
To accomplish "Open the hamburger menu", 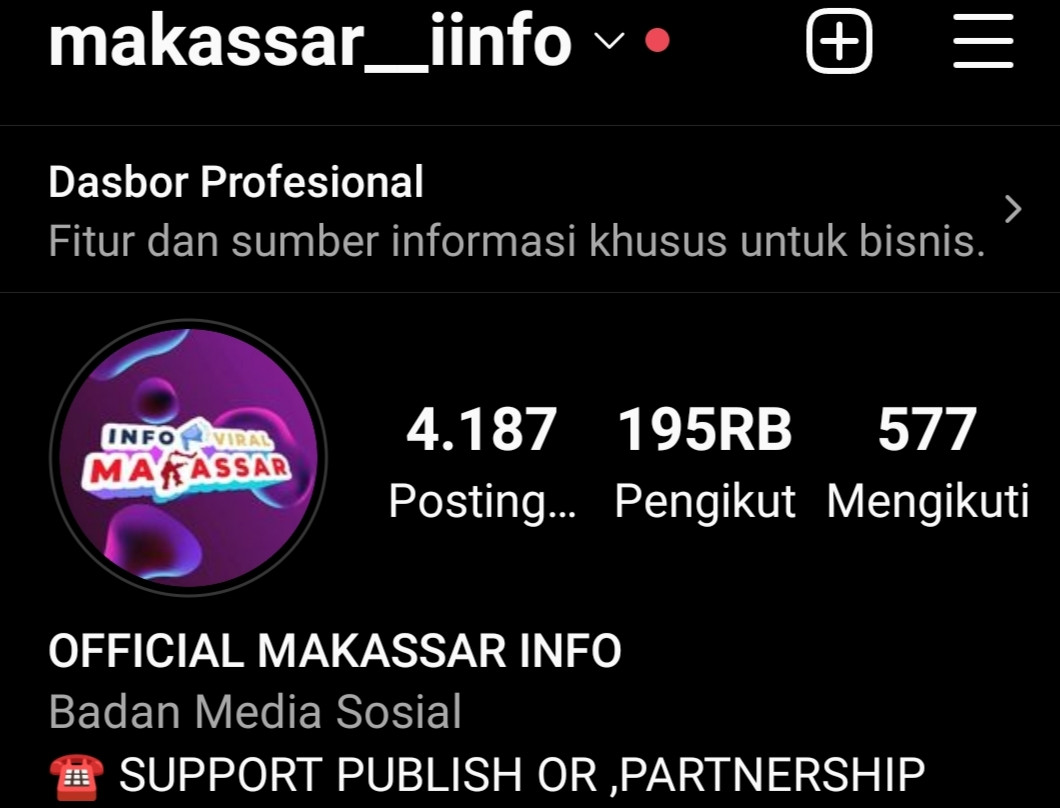I will click(983, 43).
